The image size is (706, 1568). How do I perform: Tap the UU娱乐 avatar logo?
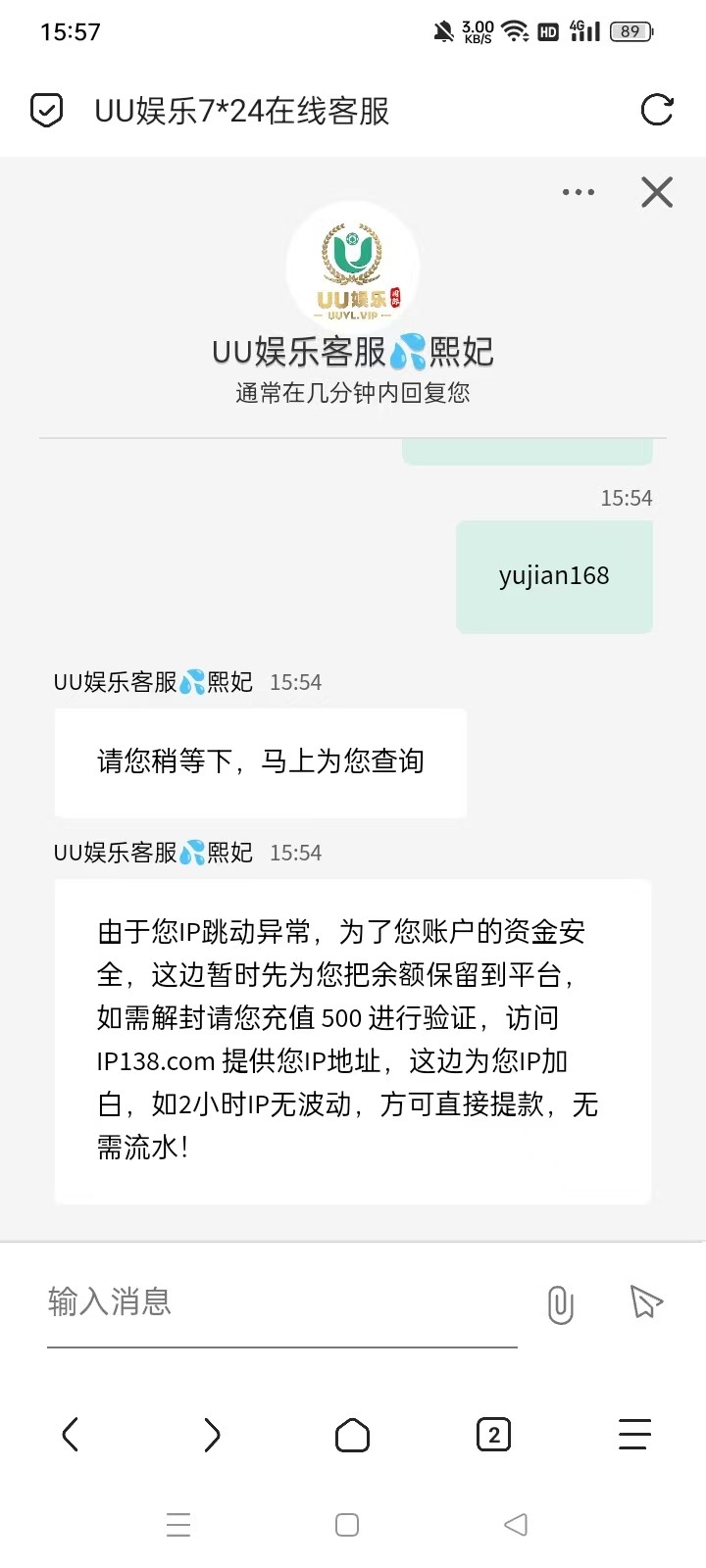352,267
